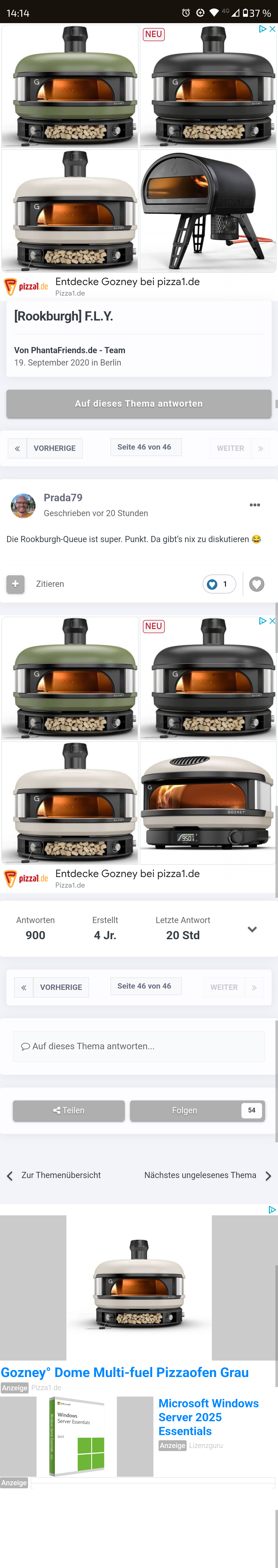Quote Prada79's post with Zitieren
Viewport: 278px width, 1568px height.
click(50, 584)
